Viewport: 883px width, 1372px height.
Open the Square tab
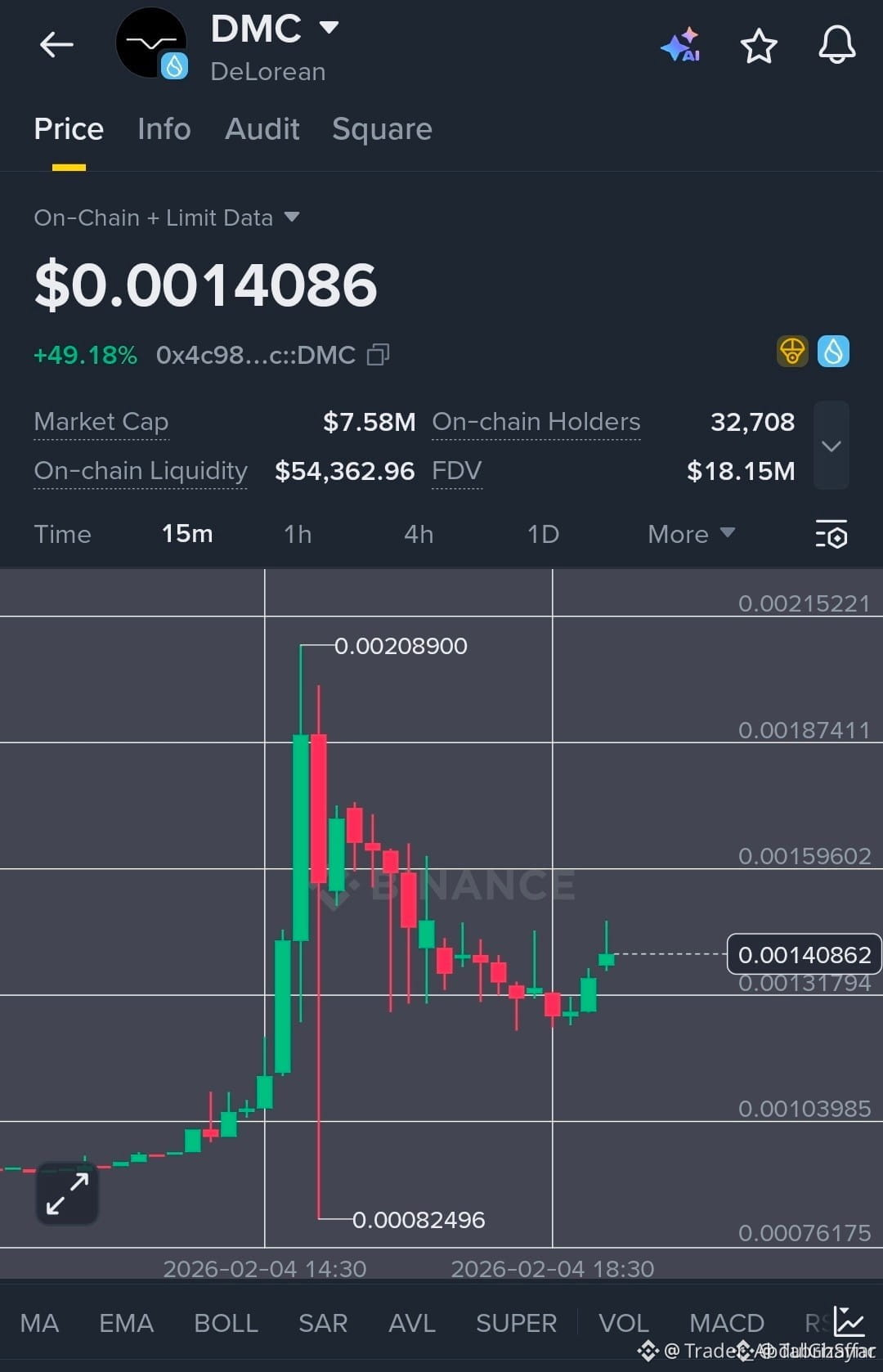[382, 129]
